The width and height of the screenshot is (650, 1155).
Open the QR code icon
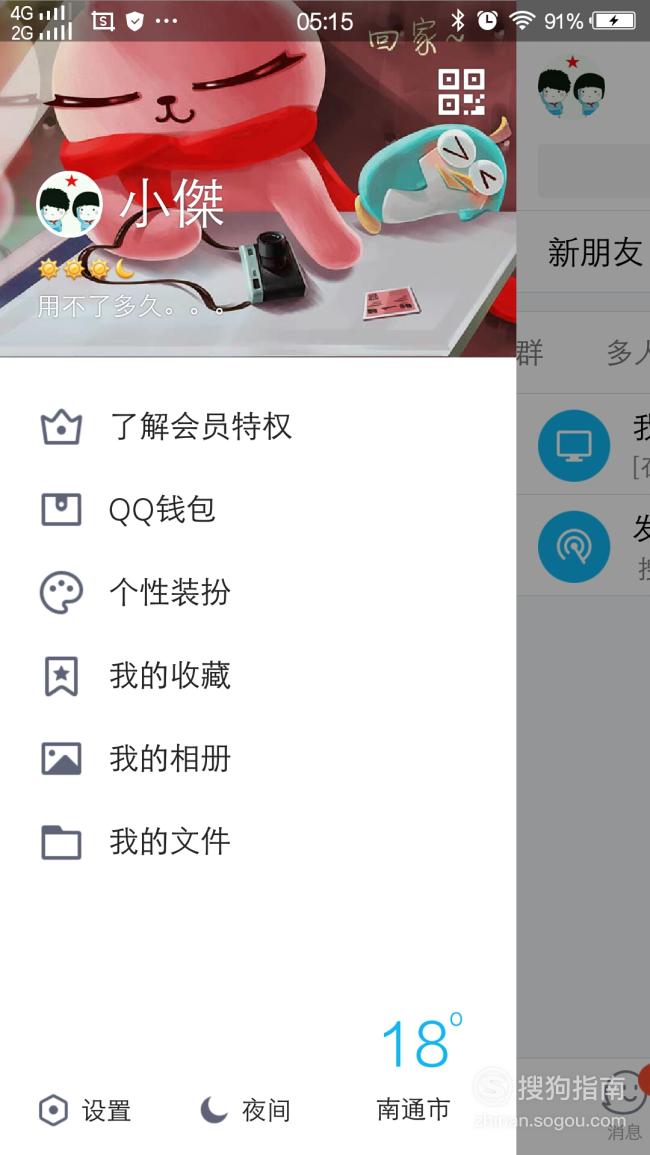(462, 92)
